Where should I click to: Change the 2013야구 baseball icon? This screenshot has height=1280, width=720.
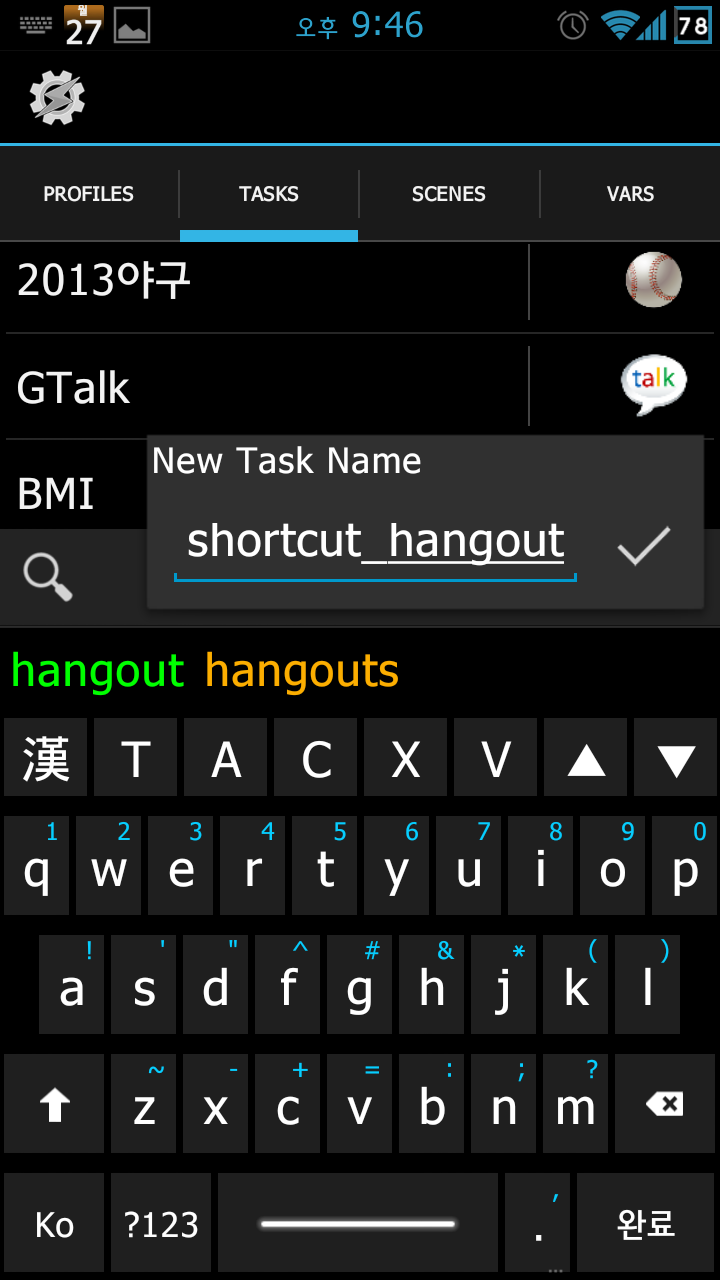pos(653,280)
